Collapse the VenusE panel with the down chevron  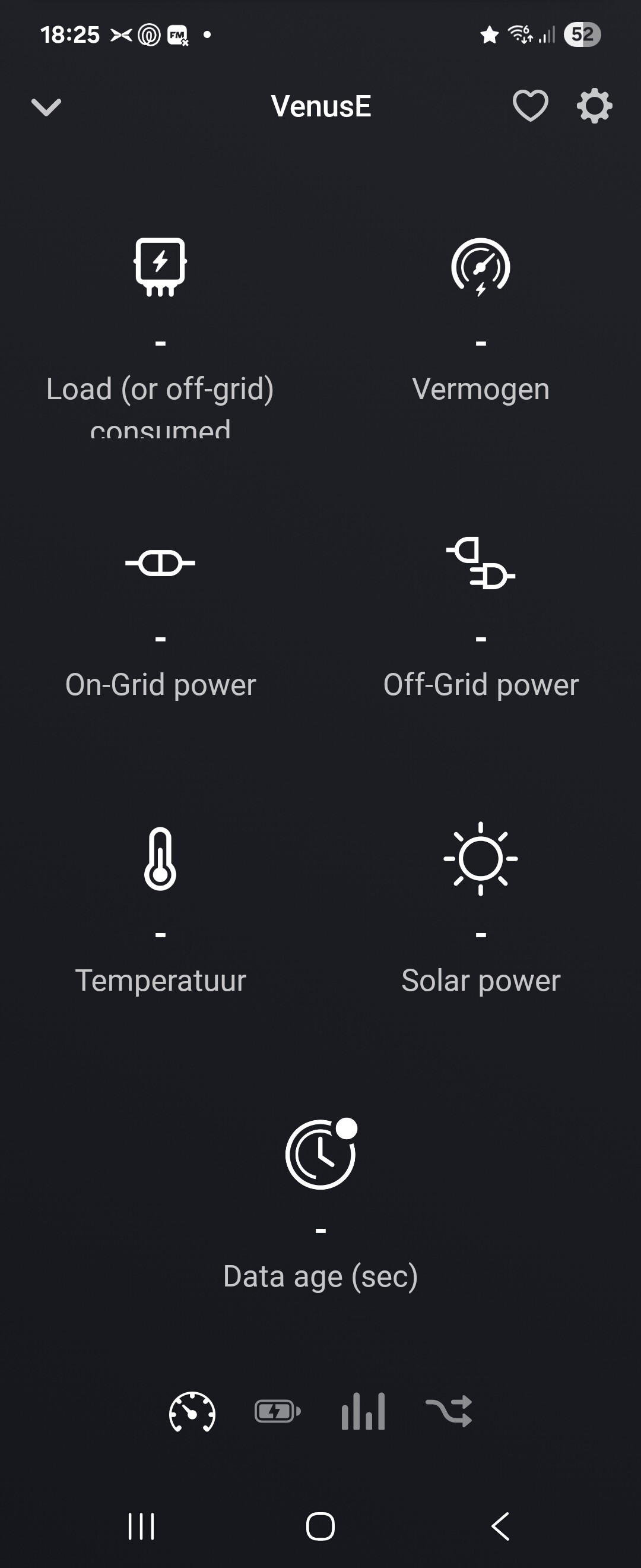pyautogui.click(x=46, y=107)
